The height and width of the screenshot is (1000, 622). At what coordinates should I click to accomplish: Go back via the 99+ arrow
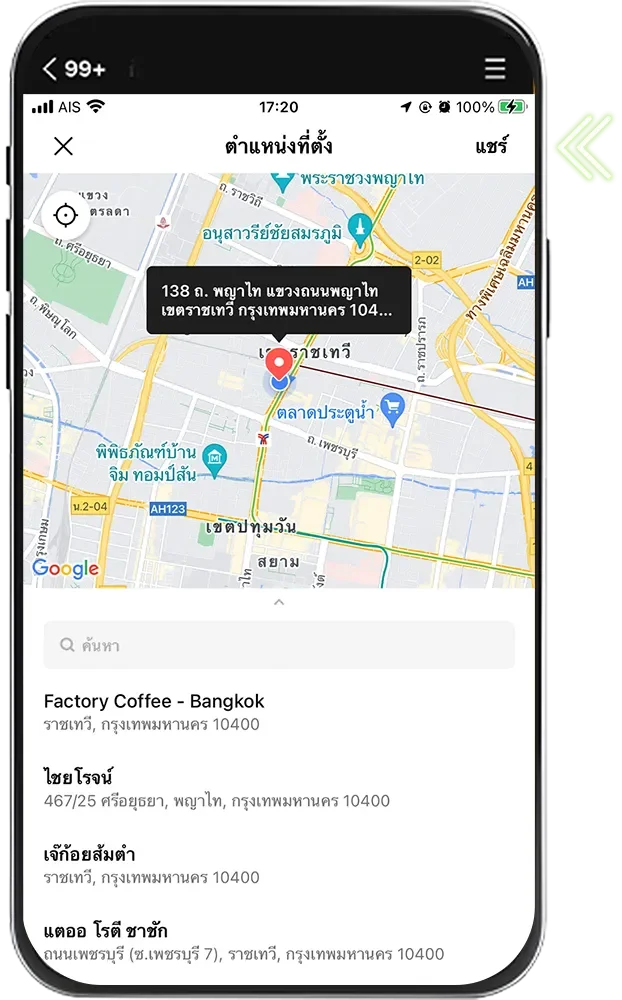tap(74, 69)
